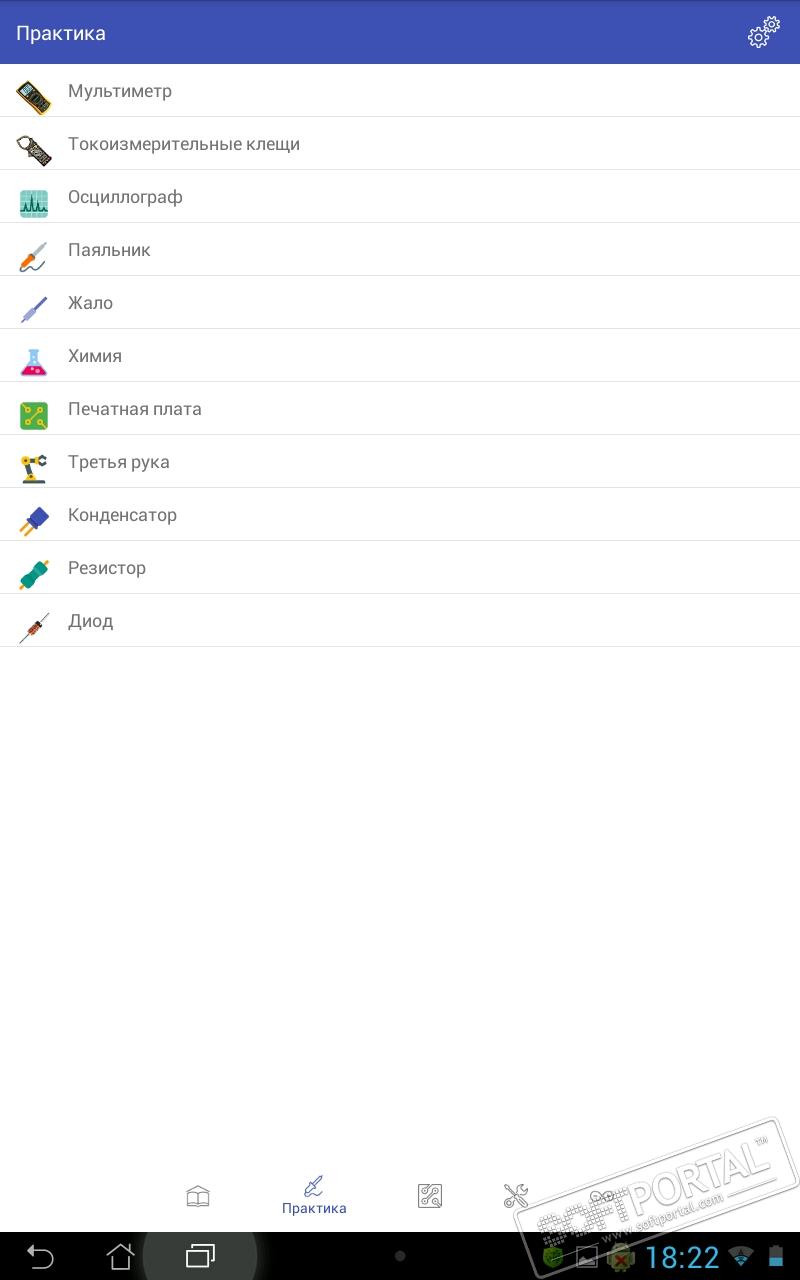800x1280 pixels.
Task: Select Резистор from the list
Action: (x=107, y=568)
